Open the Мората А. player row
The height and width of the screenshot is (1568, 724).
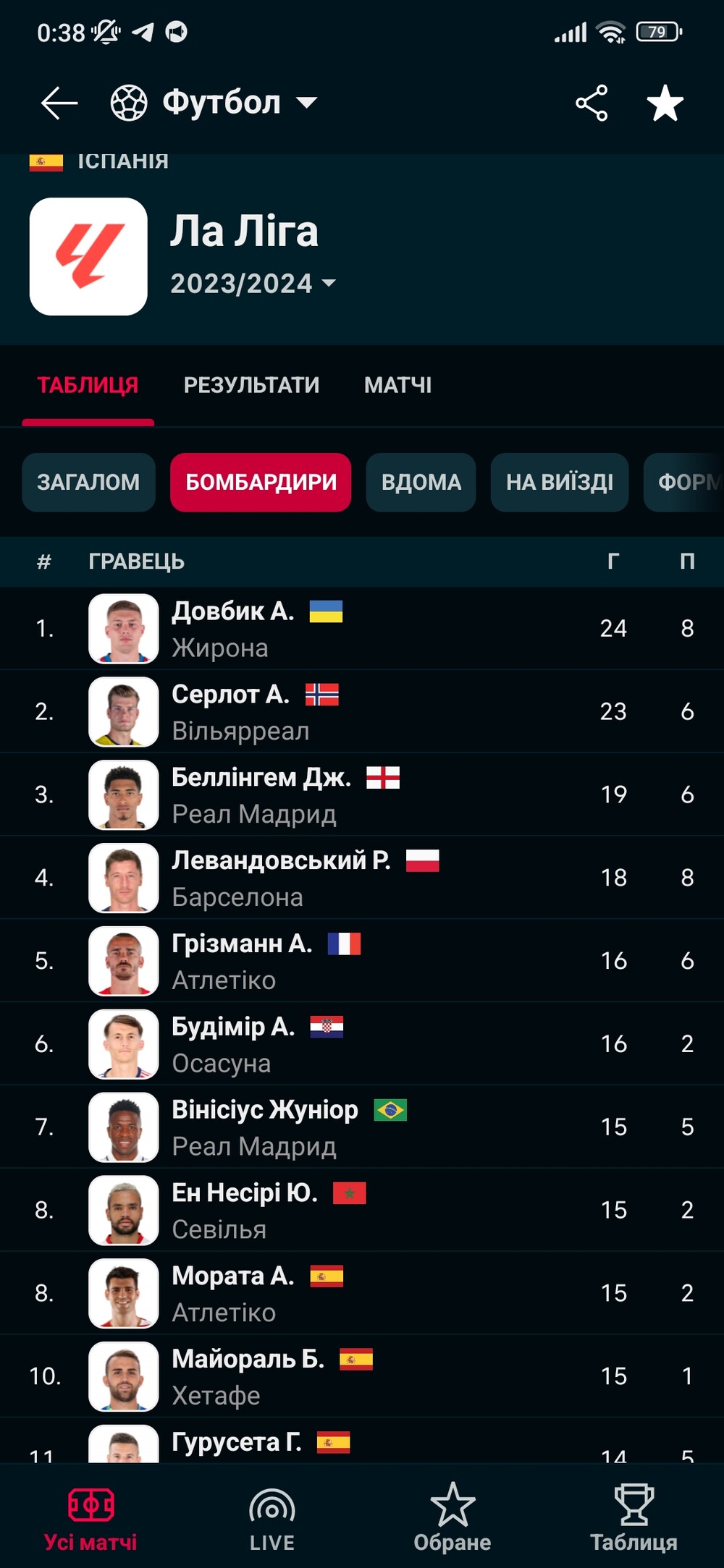(362, 1293)
